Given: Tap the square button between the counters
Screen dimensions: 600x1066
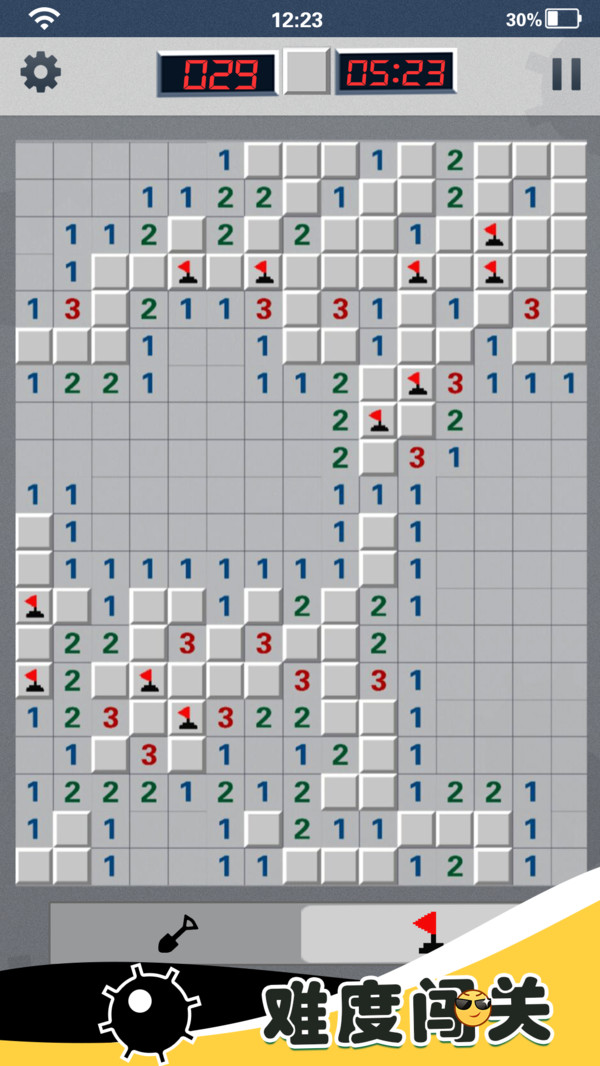Looking at the screenshot, I should tap(306, 72).
